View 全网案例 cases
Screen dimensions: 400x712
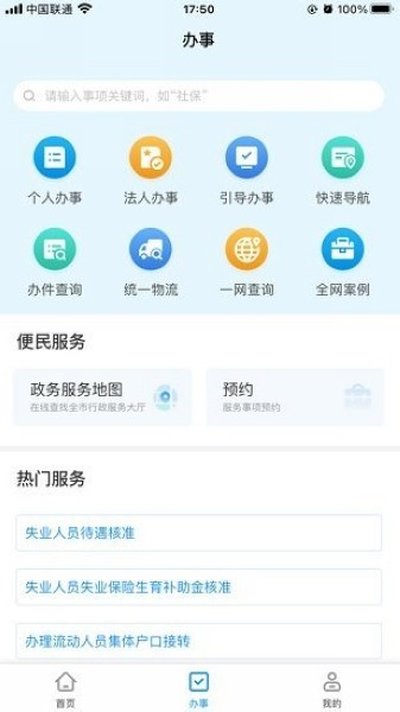coord(343,262)
